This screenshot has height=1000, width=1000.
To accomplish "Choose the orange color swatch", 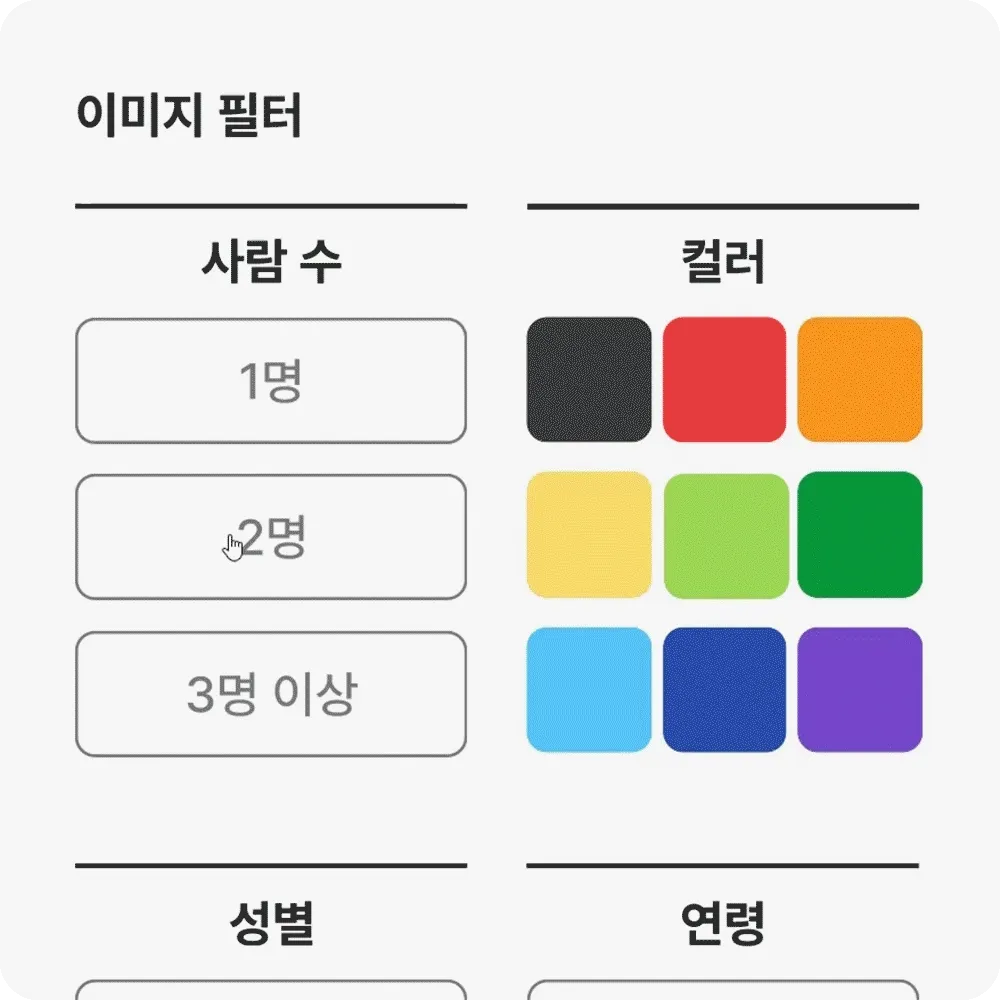I will click(x=860, y=380).
